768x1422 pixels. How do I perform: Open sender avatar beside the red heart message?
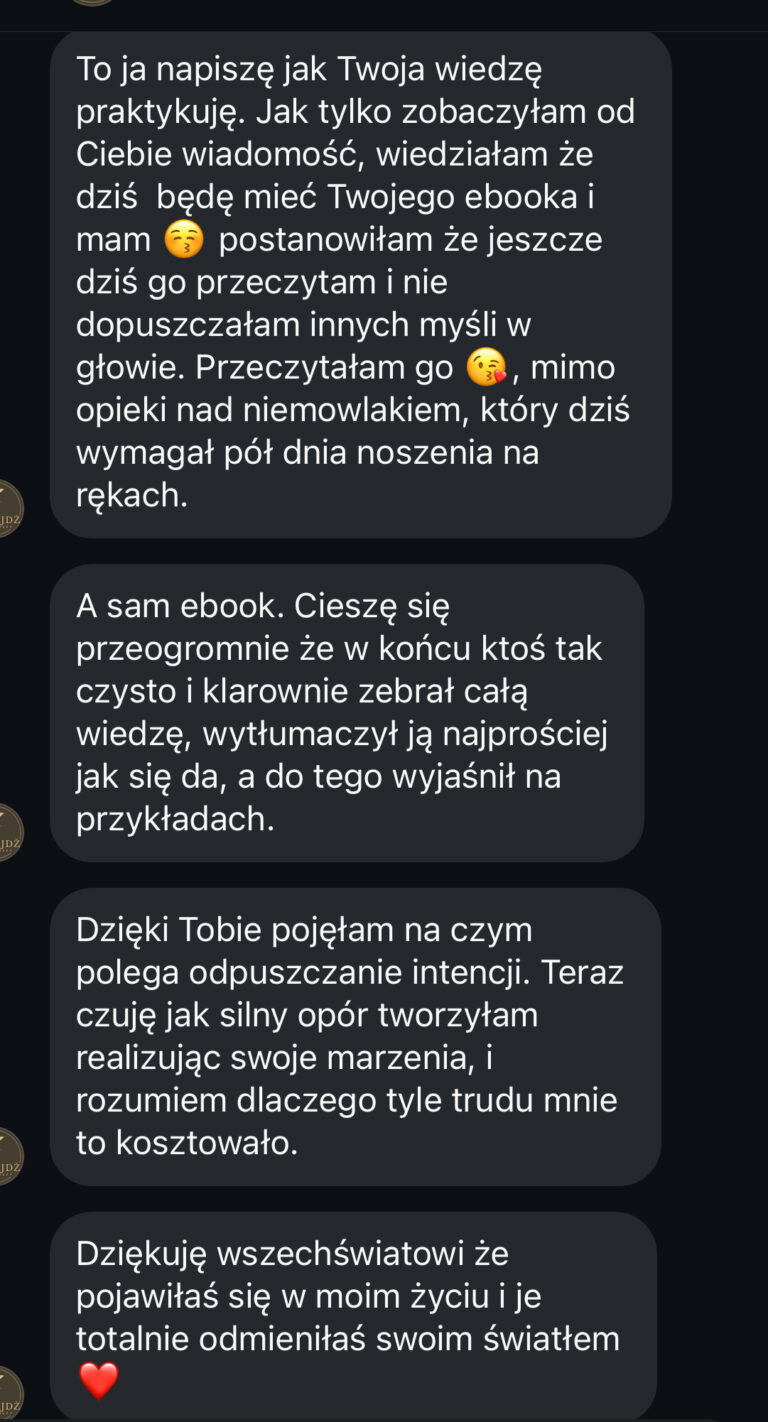[x=8, y=1394]
